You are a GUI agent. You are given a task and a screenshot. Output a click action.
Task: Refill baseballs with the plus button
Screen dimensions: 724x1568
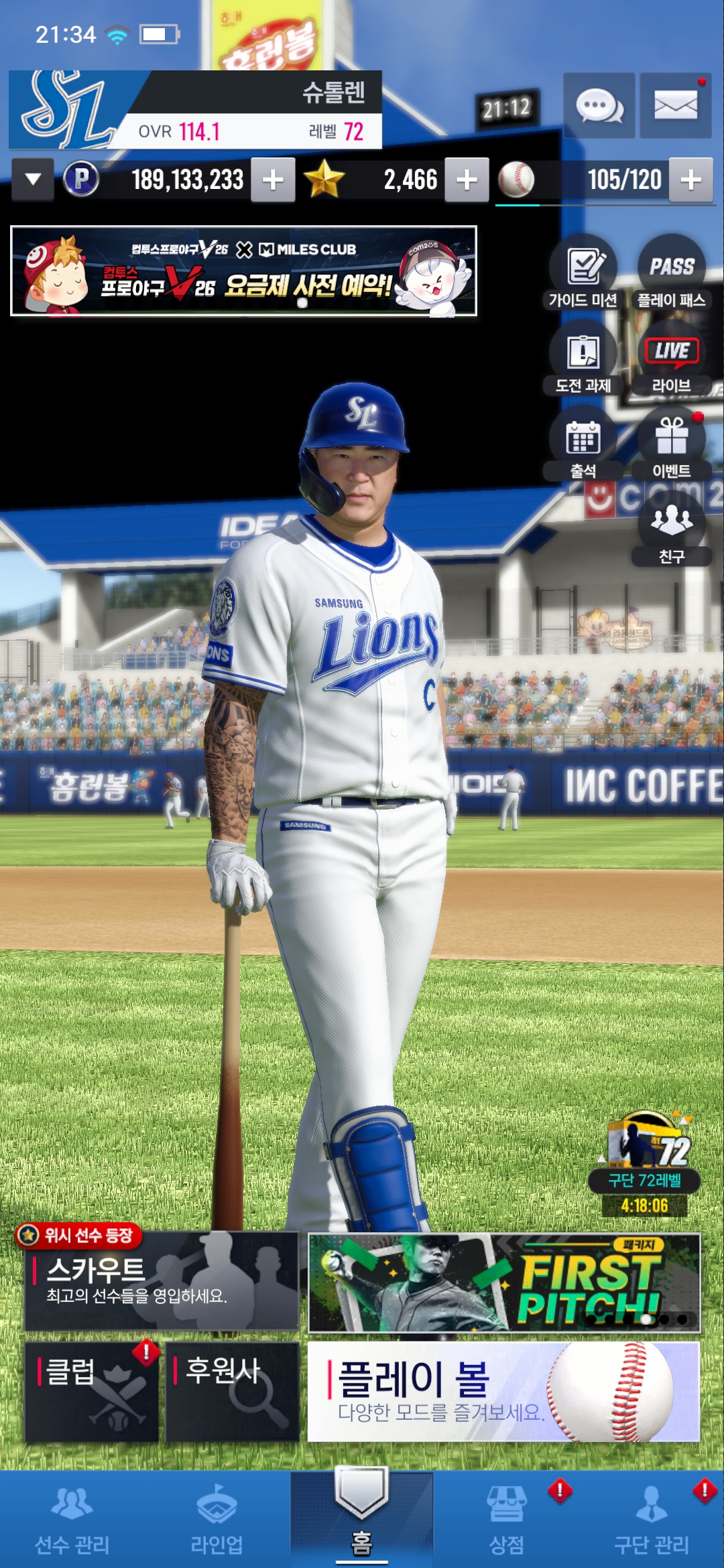tap(690, 180)
